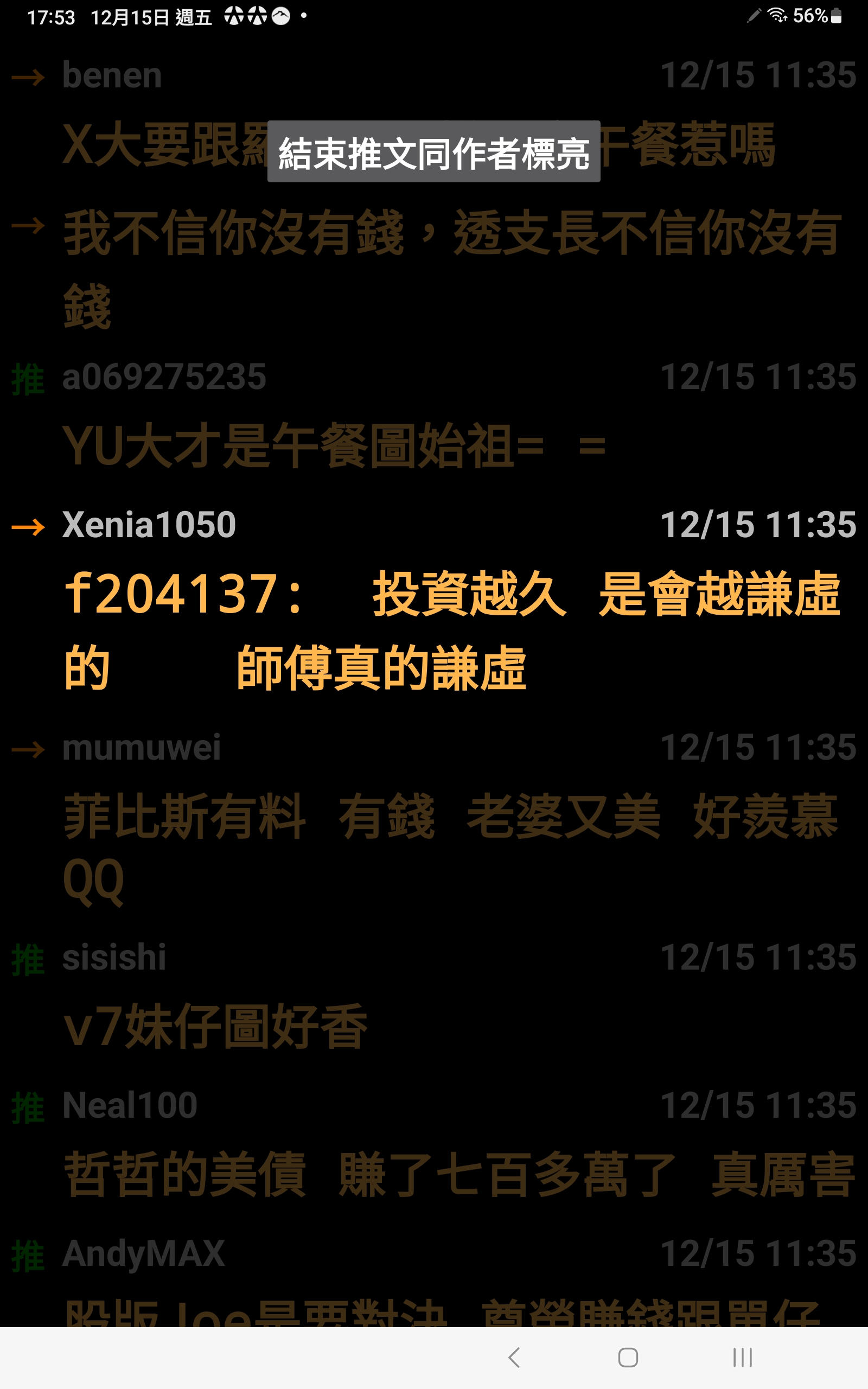868x1389 pixels.
Task: Select mumuwei's comment row
Action: point(434,815)
